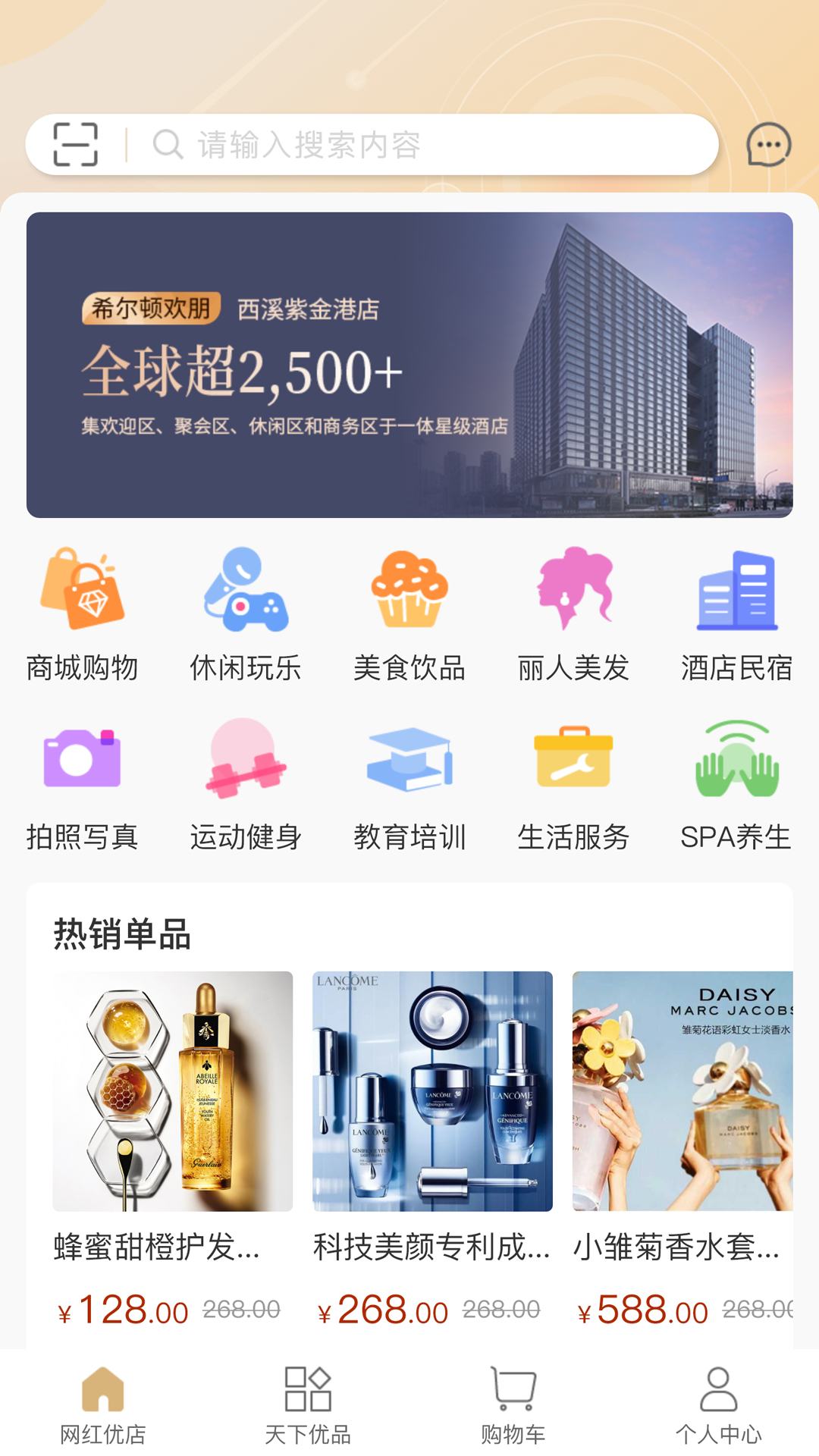Open the 购物车 tab
819x1456 pixels.
tap(513, 1404)
